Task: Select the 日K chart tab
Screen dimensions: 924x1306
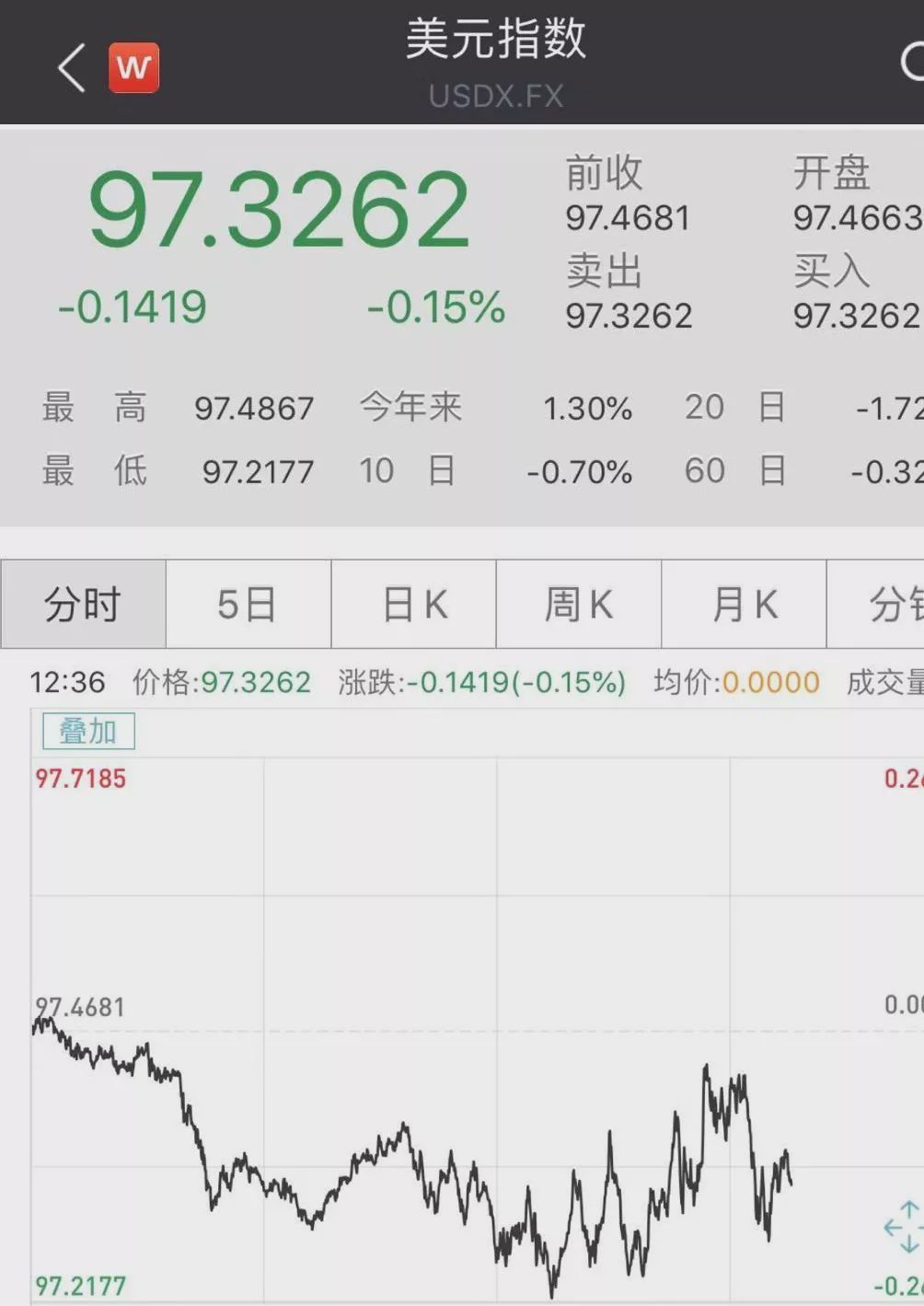Action: (414, 605)
